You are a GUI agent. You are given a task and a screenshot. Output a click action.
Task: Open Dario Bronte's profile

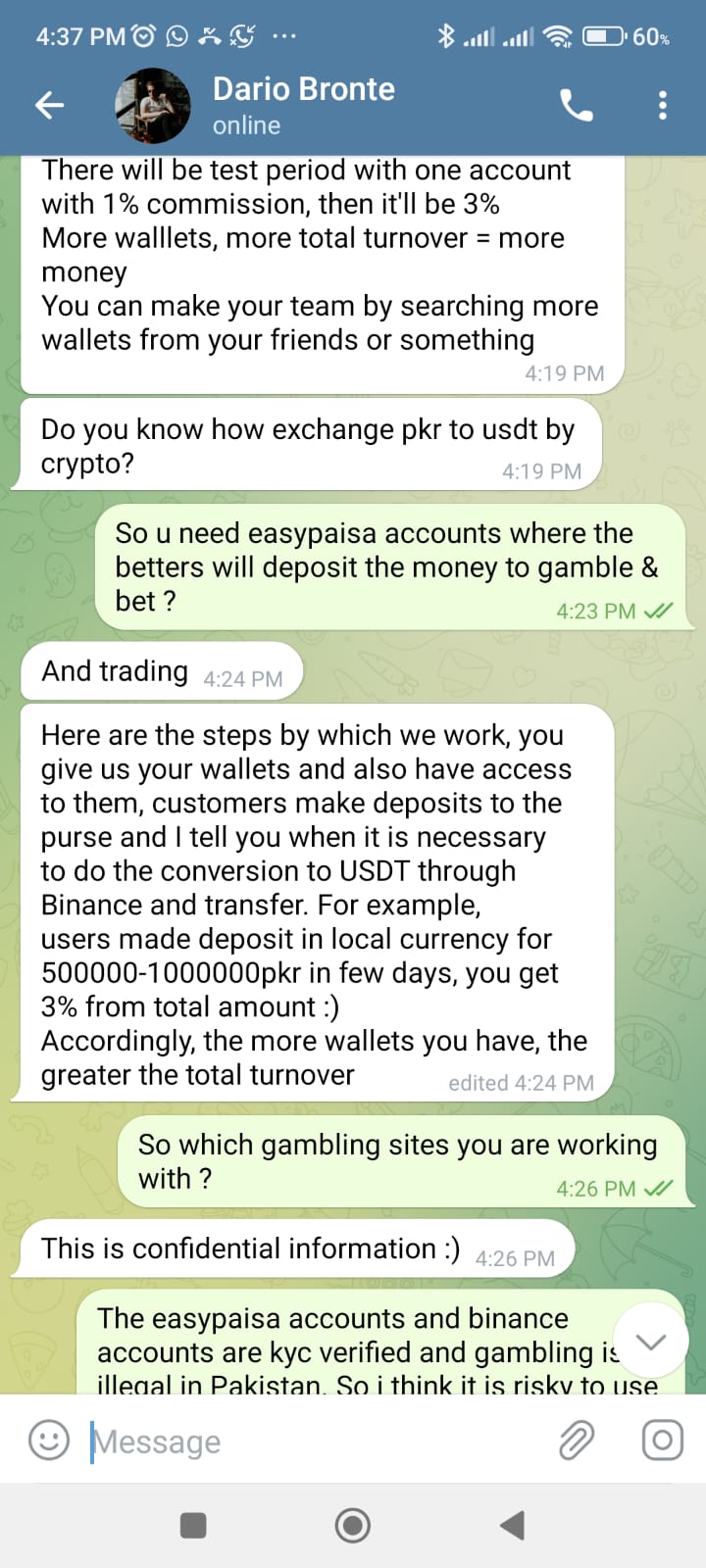pos(303,105)
